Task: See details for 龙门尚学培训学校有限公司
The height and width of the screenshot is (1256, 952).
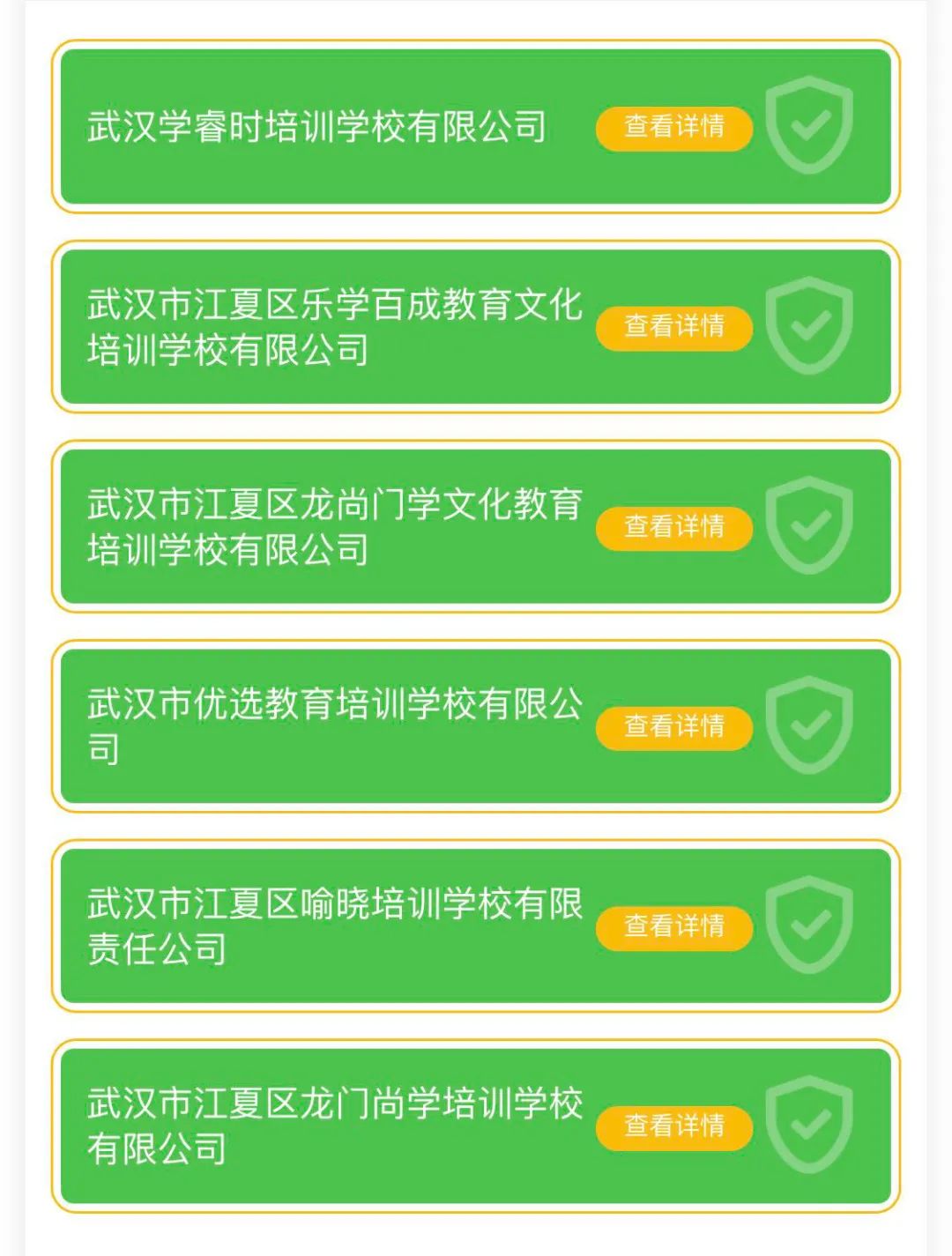Action: (x=674, y=1126)
